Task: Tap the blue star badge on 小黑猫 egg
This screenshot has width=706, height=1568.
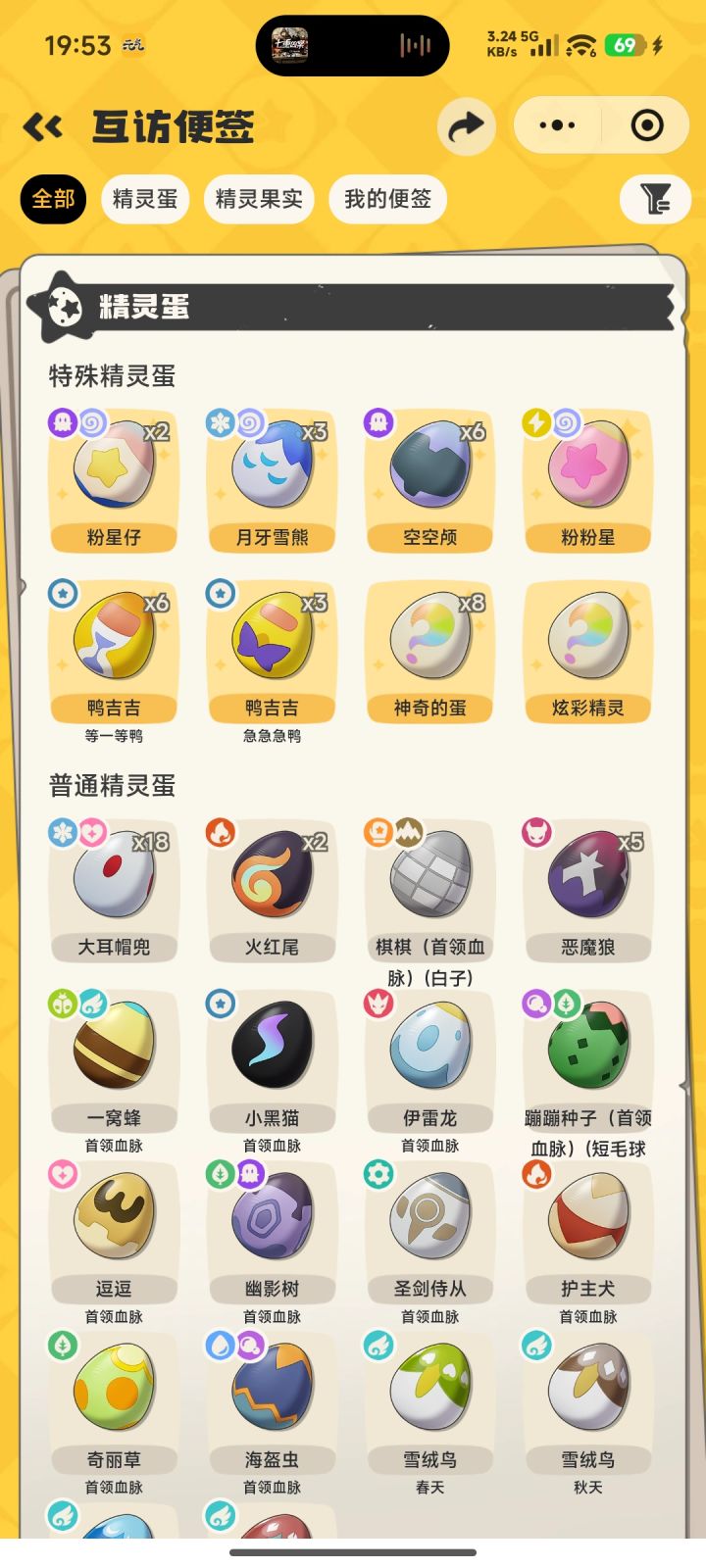Action: click(x=220, y=1004)
